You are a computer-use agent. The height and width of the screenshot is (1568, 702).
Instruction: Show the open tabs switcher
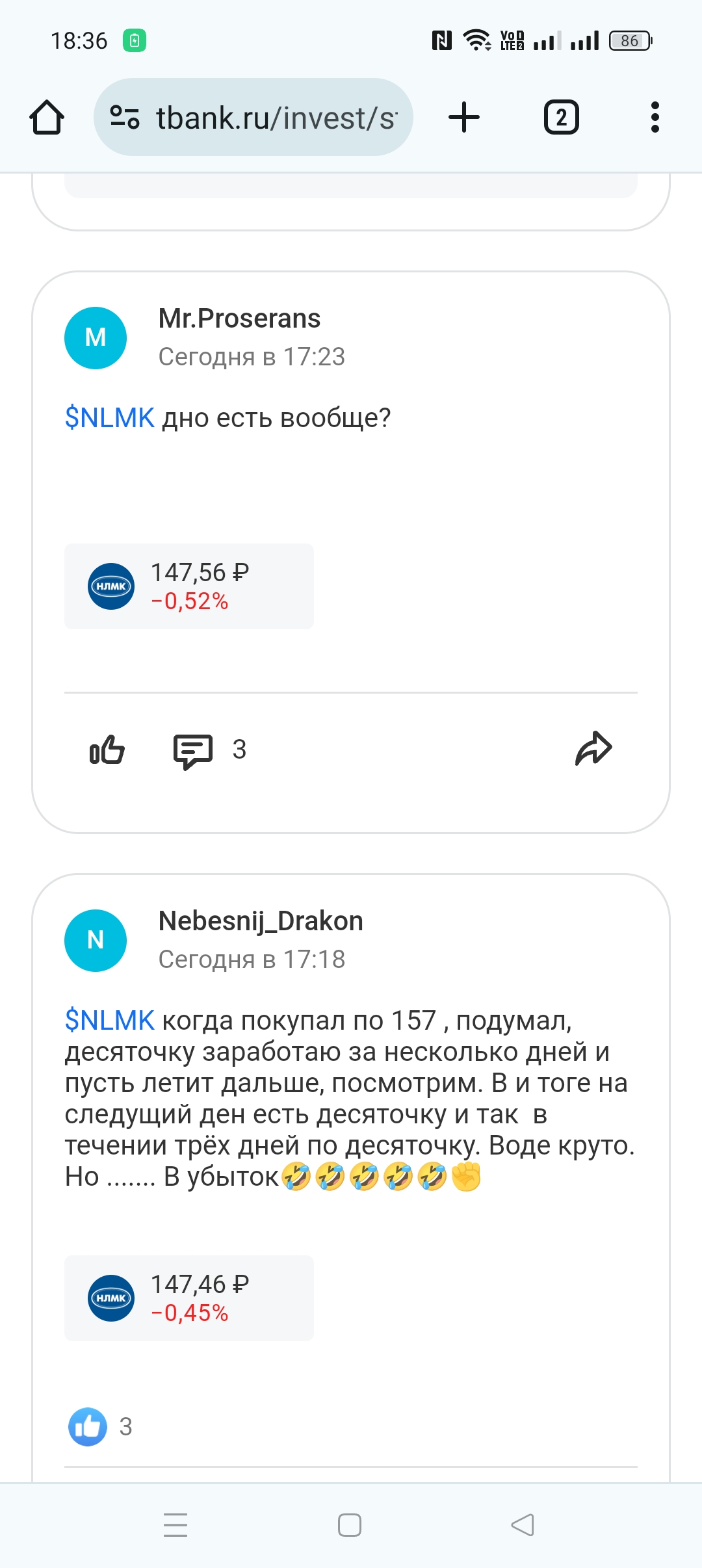tap(561, 118)
